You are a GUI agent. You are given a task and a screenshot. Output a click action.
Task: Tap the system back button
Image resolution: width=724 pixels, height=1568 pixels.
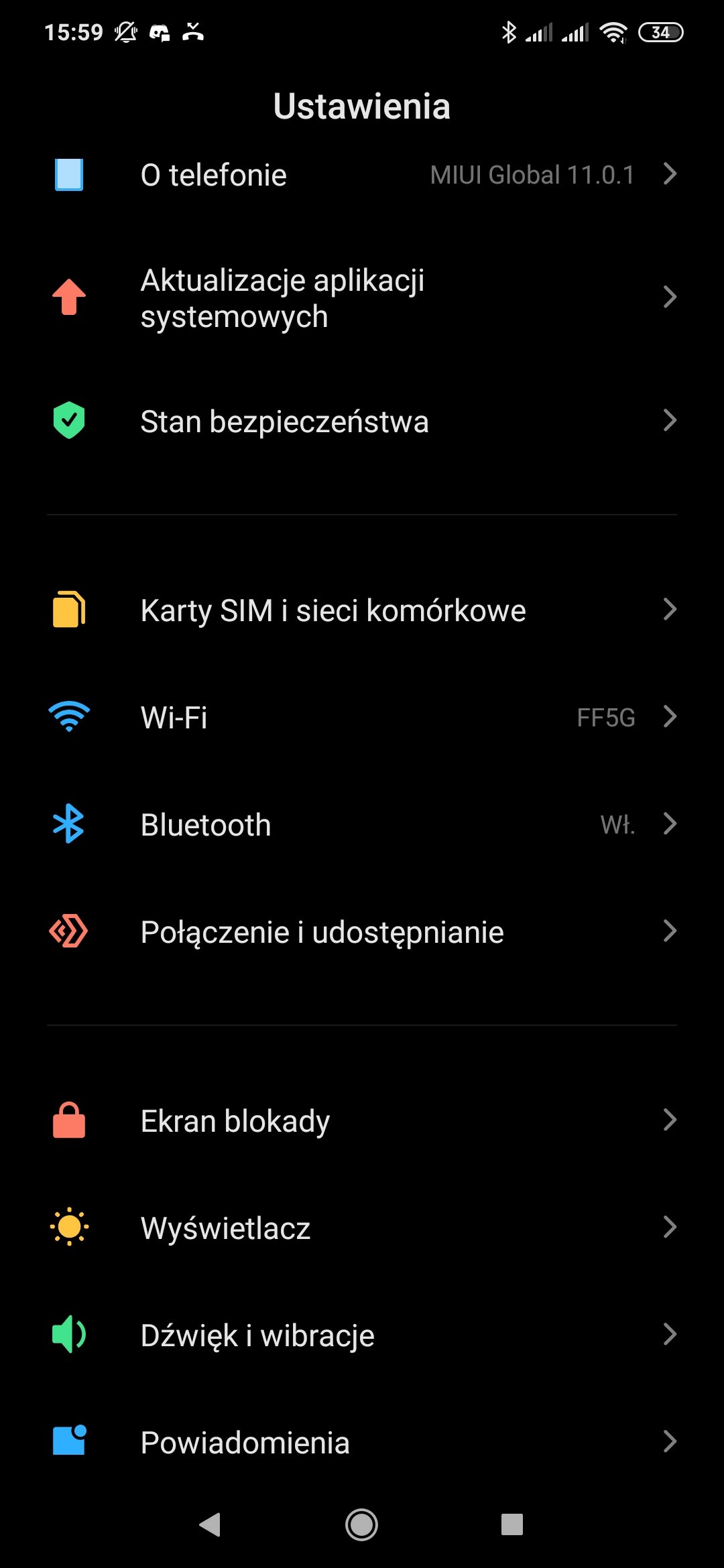point(210,1524)
